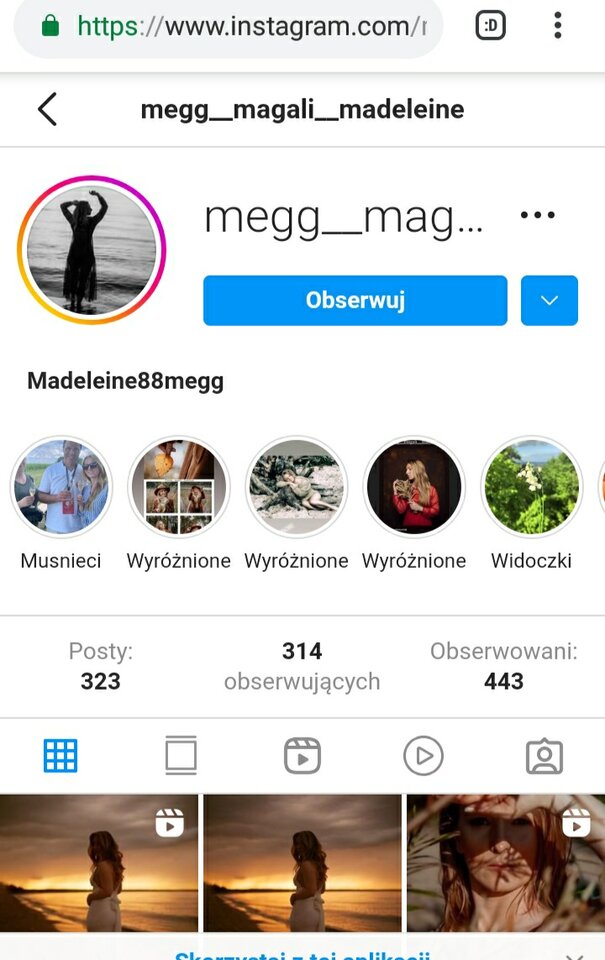The height and width of the screenshot is (960, 605).
Task: Open the Widoczki story highlight
Action: coord(531,487)
